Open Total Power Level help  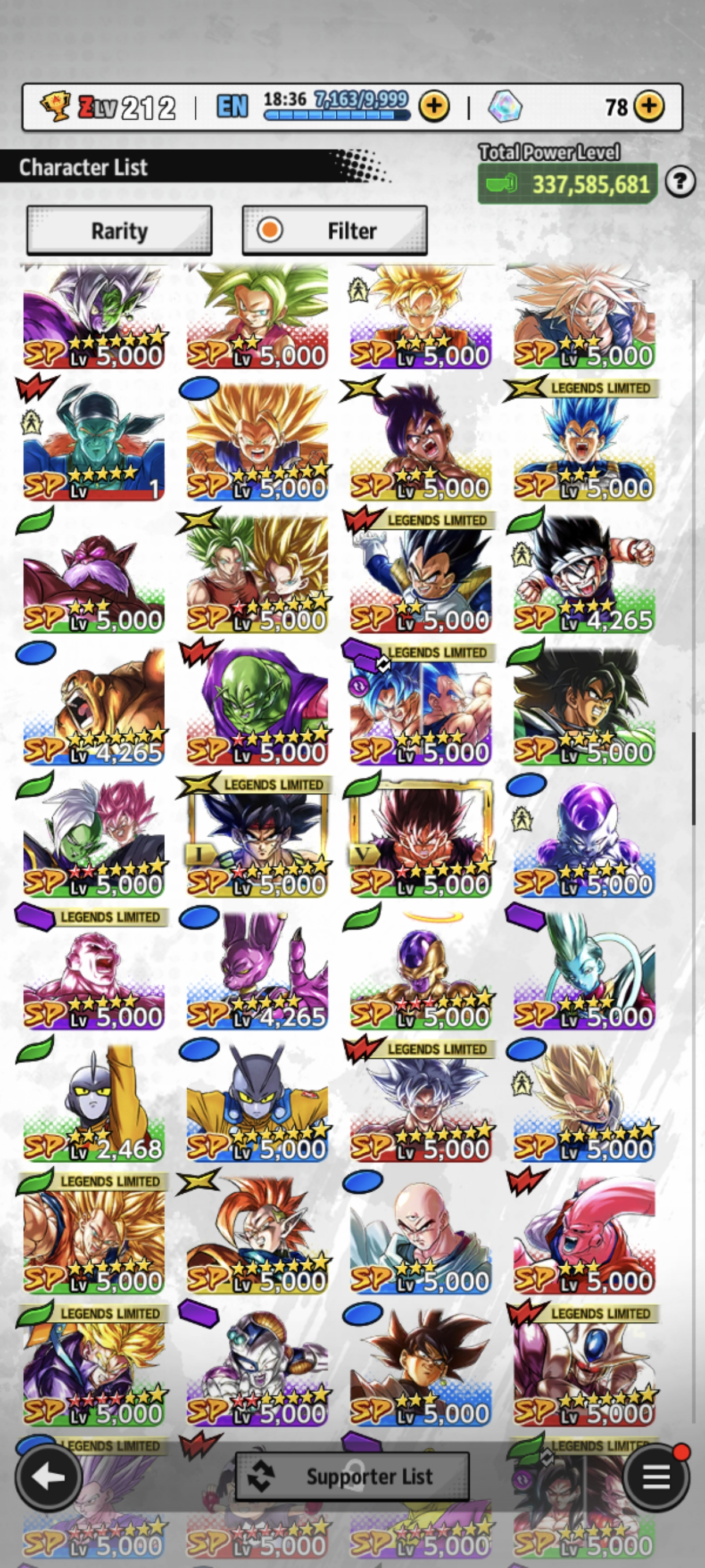coord(680,182)
